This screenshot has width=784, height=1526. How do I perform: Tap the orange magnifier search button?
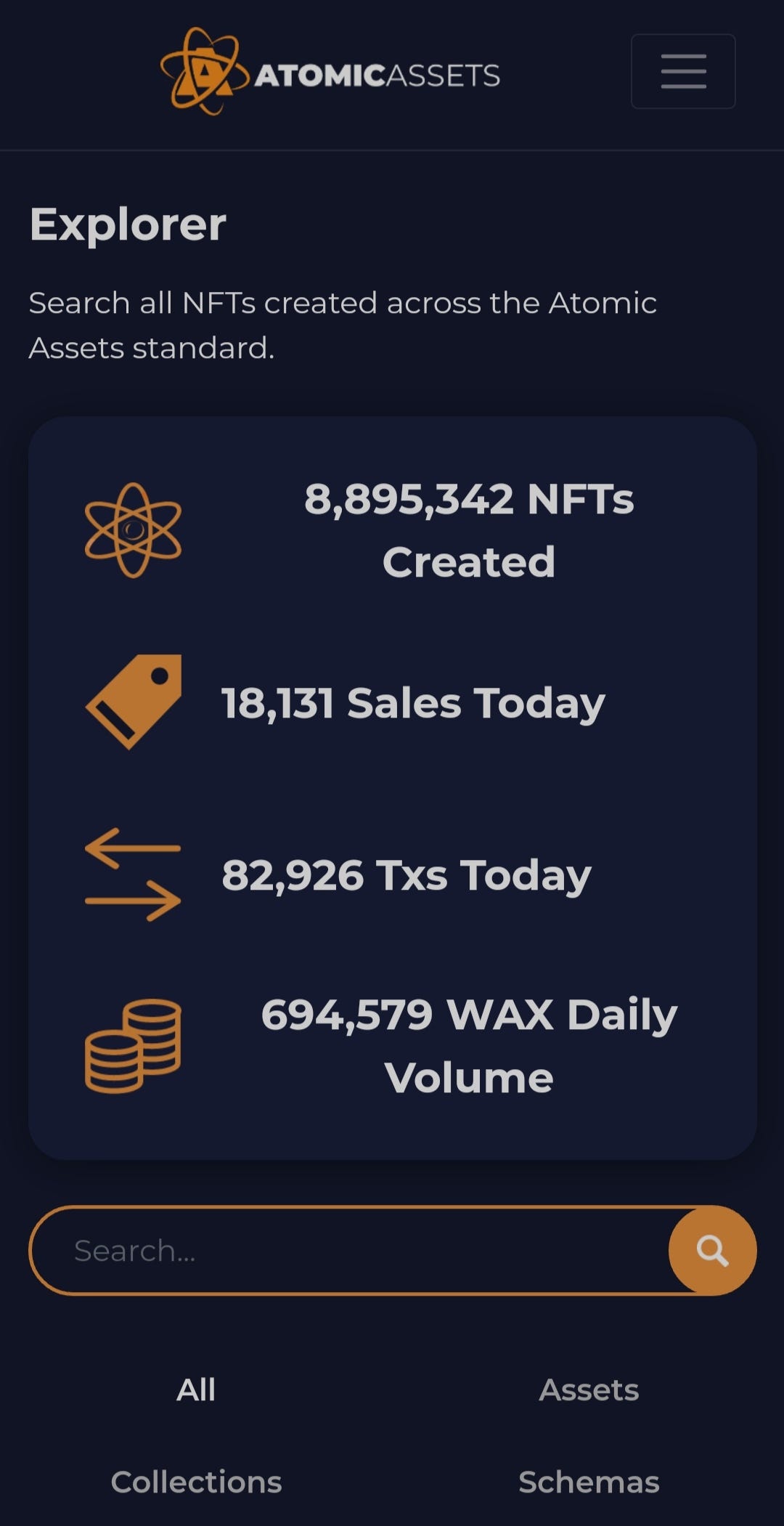coord(712,1251)
